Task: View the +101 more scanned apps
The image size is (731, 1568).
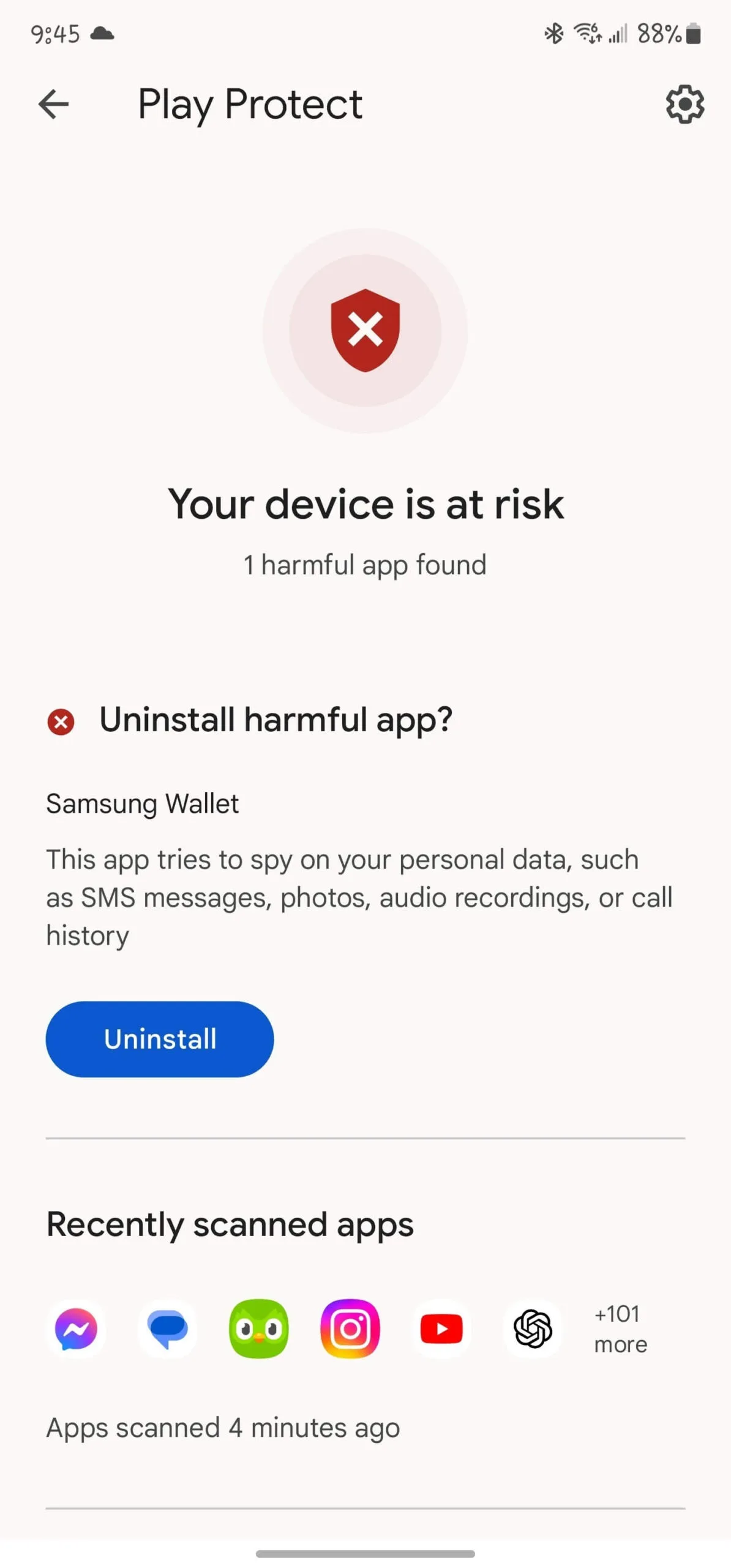Action: pos(620,1329)
